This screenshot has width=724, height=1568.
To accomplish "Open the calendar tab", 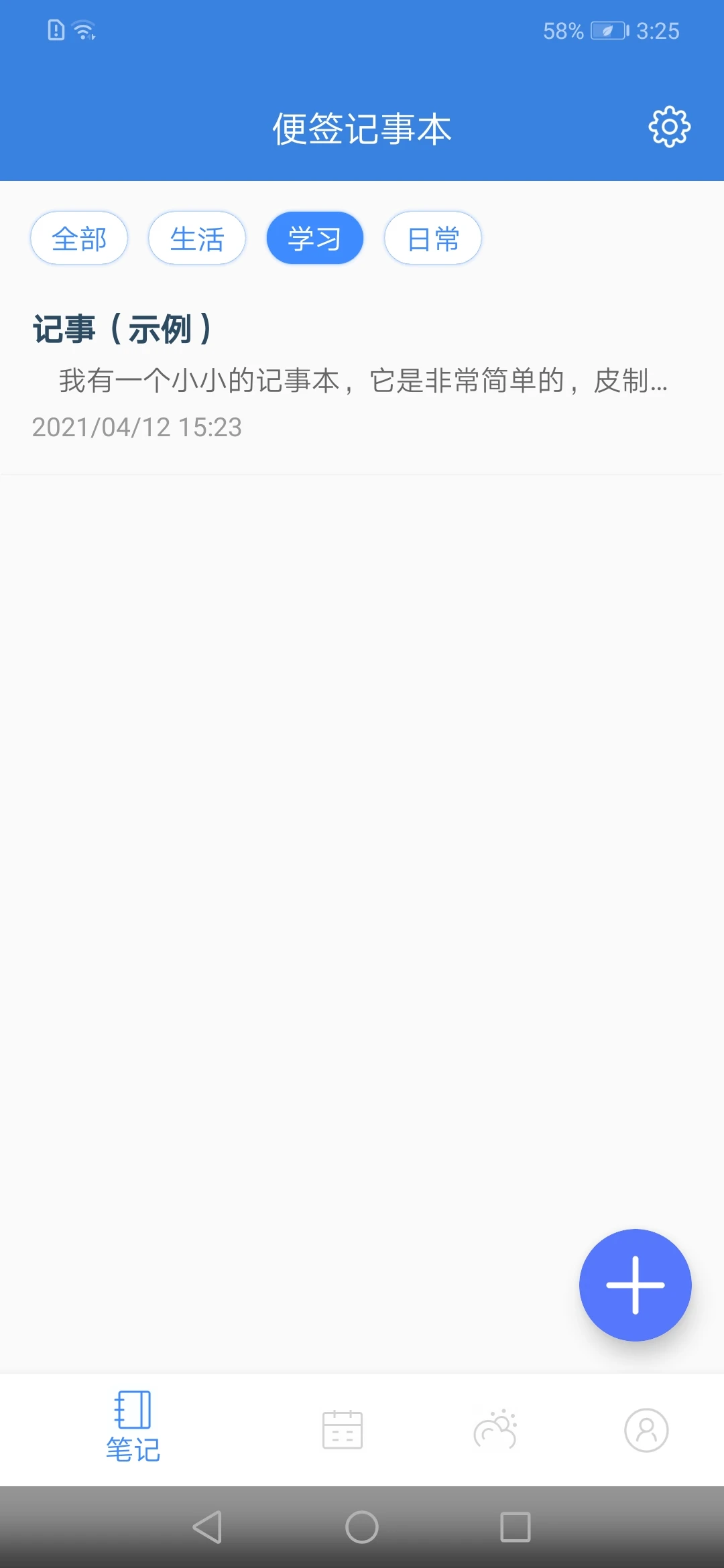I will (x=343, y=1429).
